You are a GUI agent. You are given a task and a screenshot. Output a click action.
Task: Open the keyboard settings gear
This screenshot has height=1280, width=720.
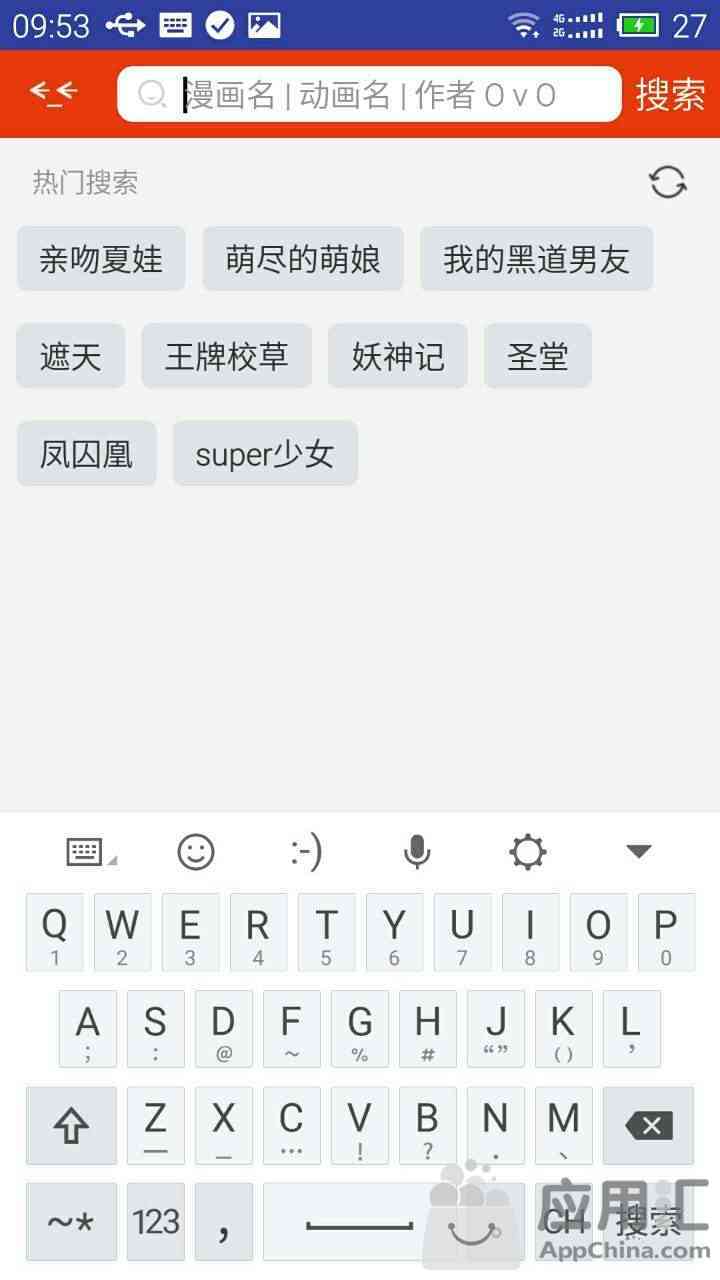point(527,851)
